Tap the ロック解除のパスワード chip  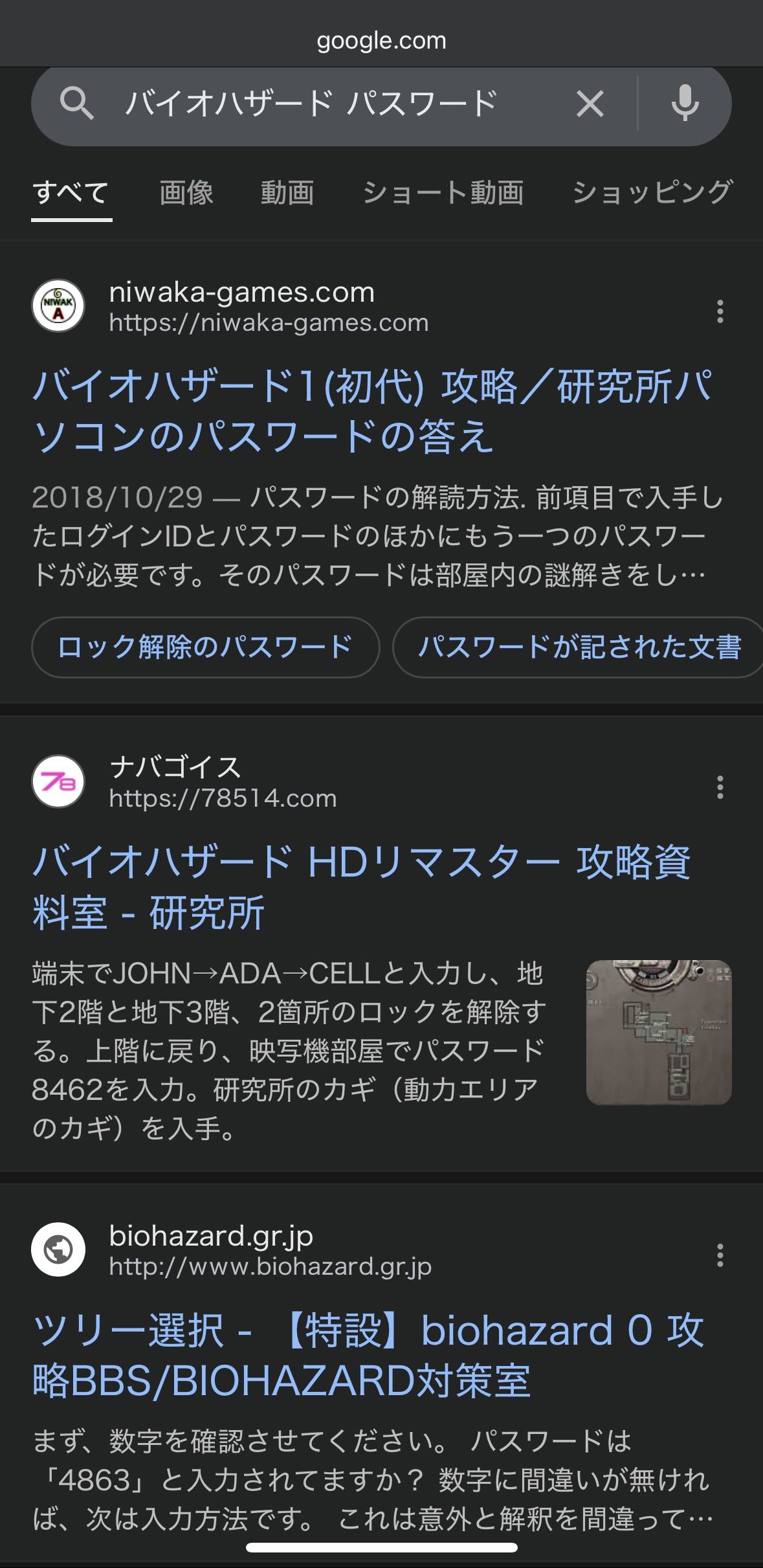coord(205,647)
